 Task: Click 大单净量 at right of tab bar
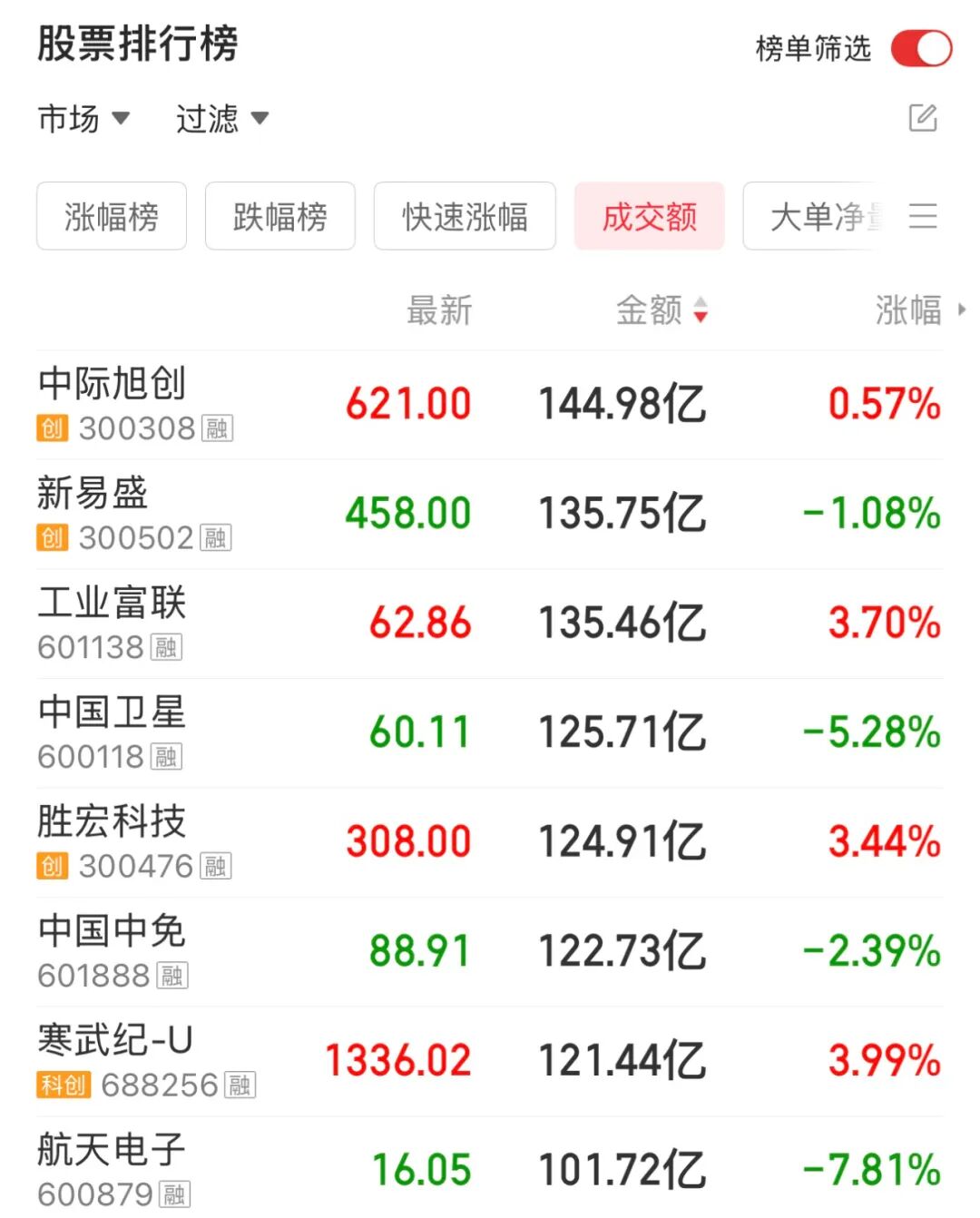[817, 216]
